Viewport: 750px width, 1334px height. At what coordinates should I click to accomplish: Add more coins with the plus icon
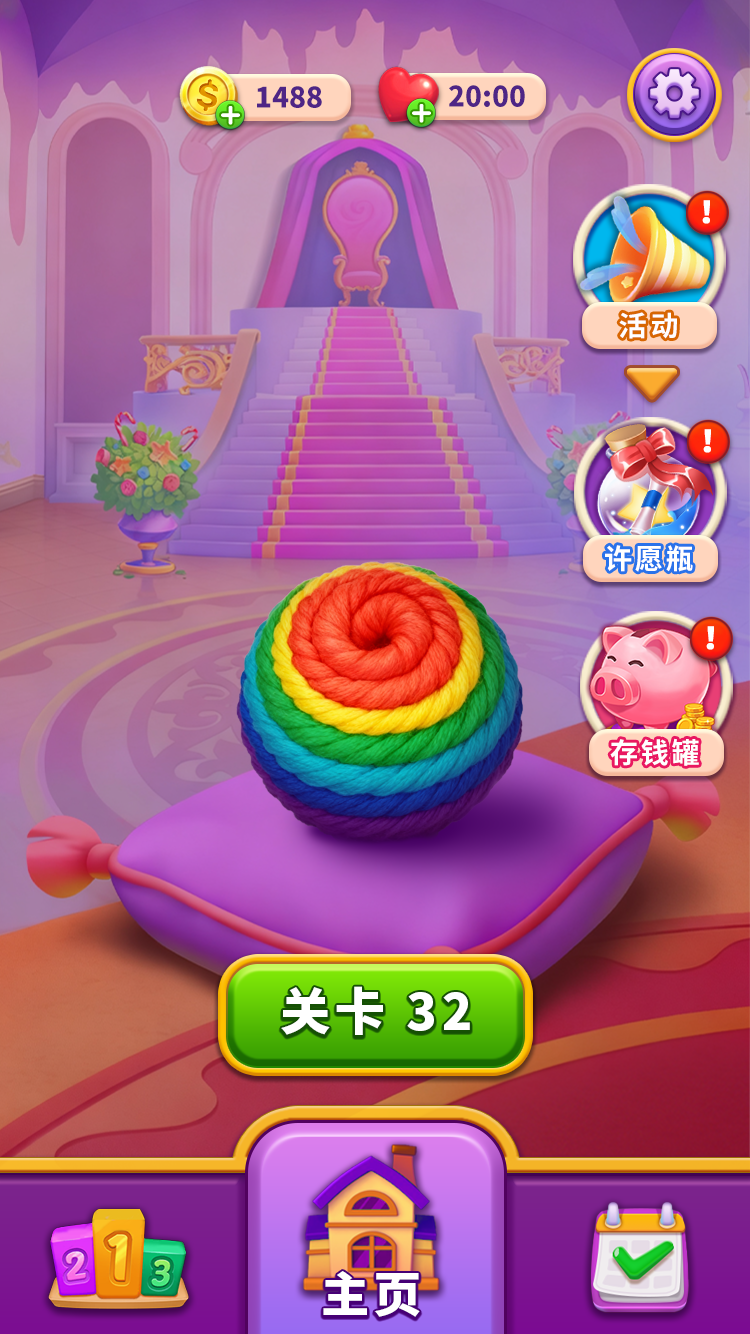[230, 115]
